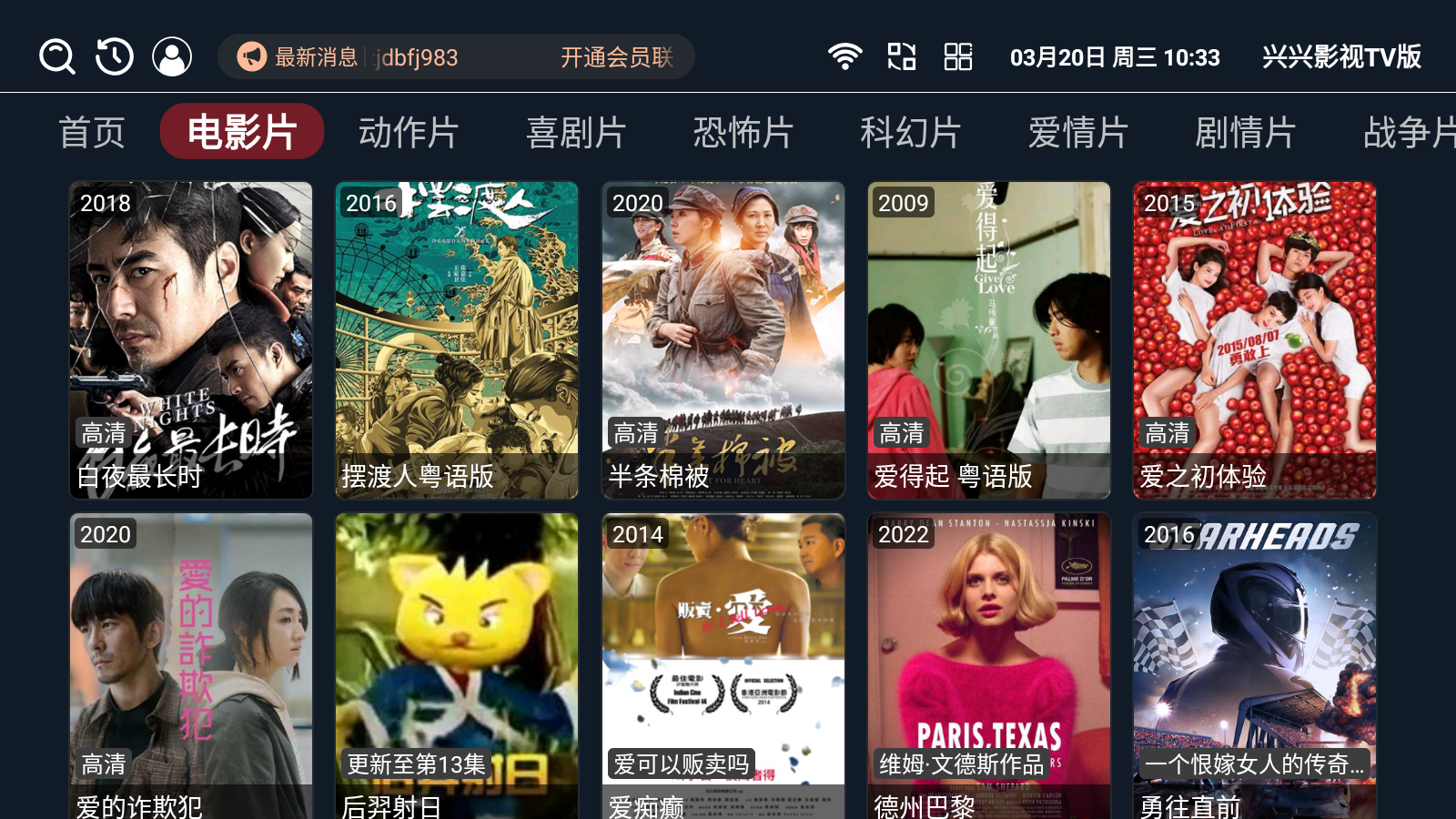Select the 动作片 tab
Image resolution: width=1456 pixels, height=819 pixels.
tap(409, 133)
